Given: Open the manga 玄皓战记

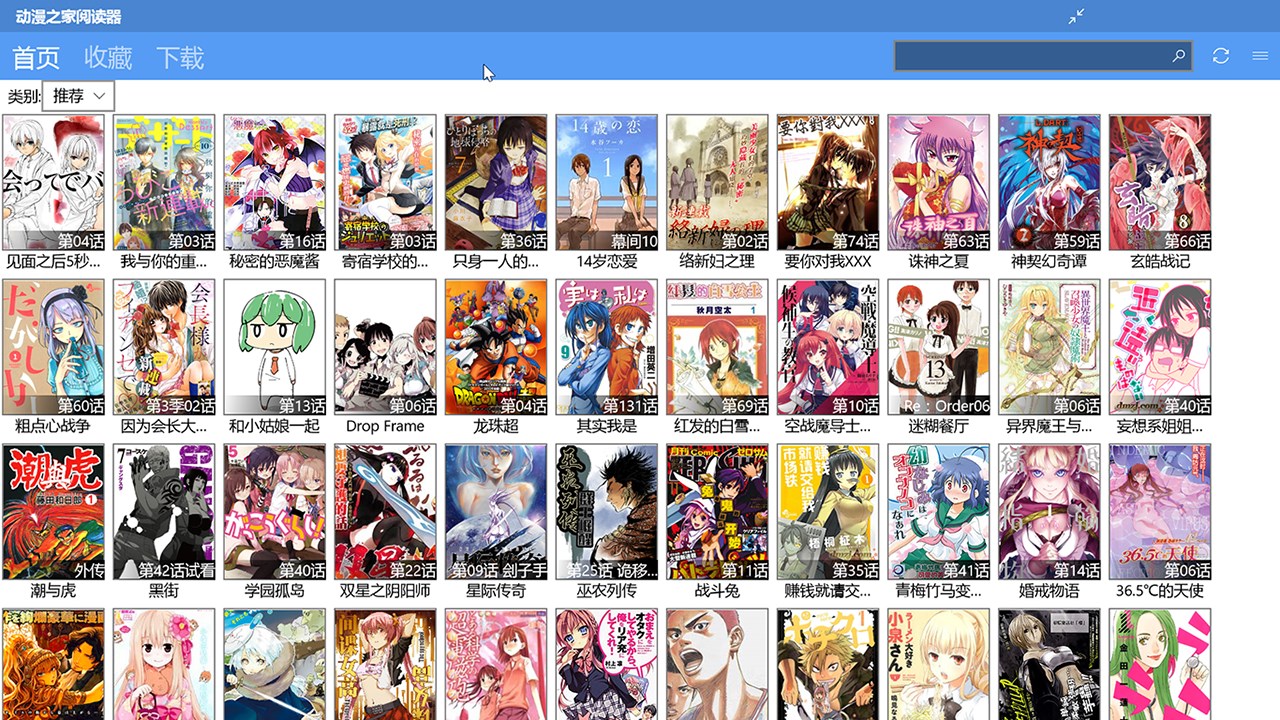Looking at the screenshot, I should coord(1159,182).
